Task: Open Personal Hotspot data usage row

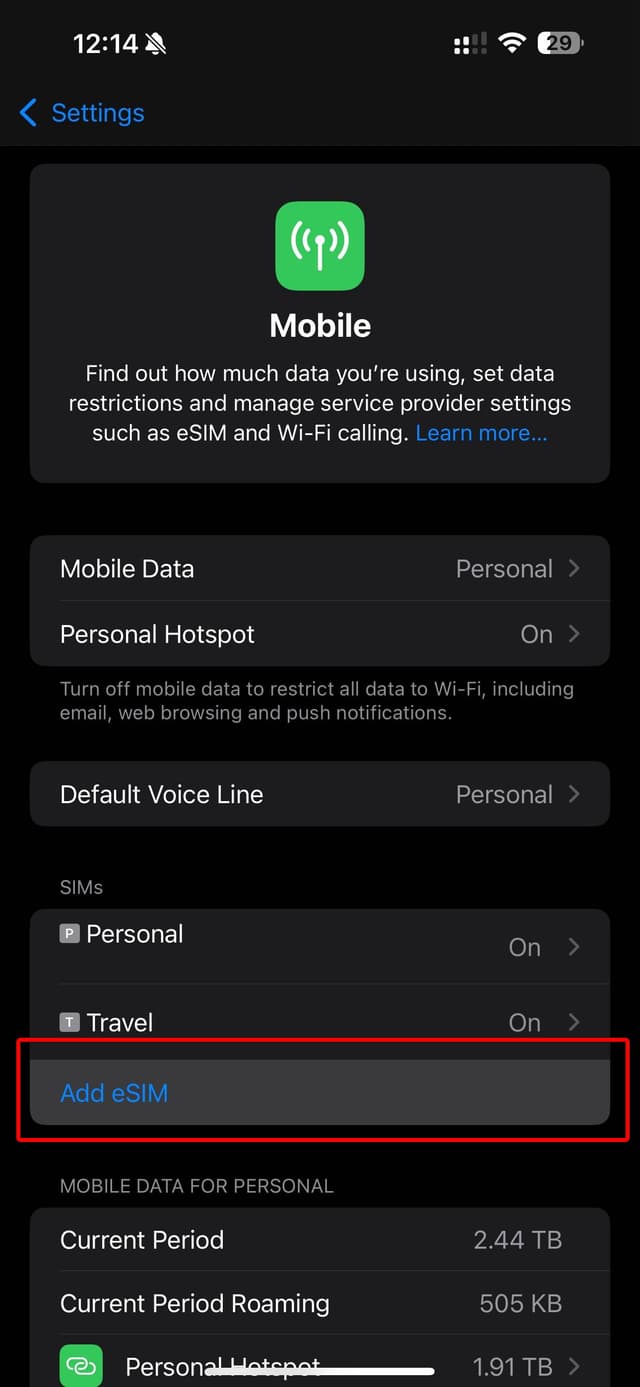Action: click(x=320, y=1365)
